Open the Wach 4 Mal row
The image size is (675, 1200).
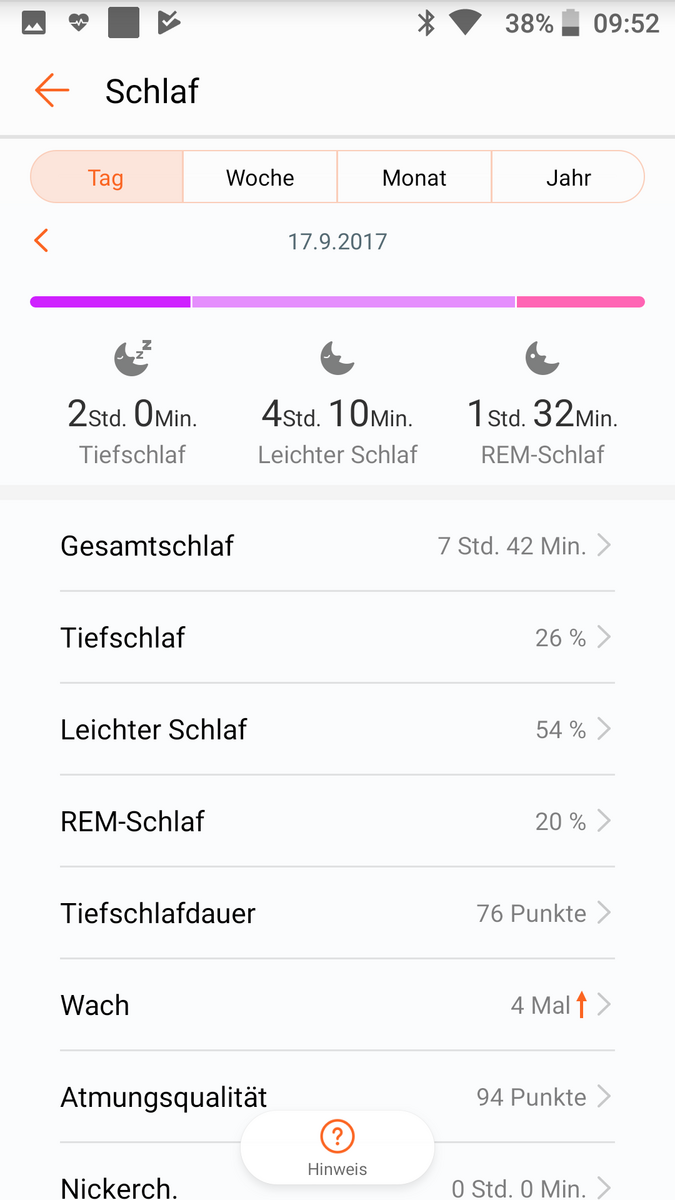pos(337,1006)
